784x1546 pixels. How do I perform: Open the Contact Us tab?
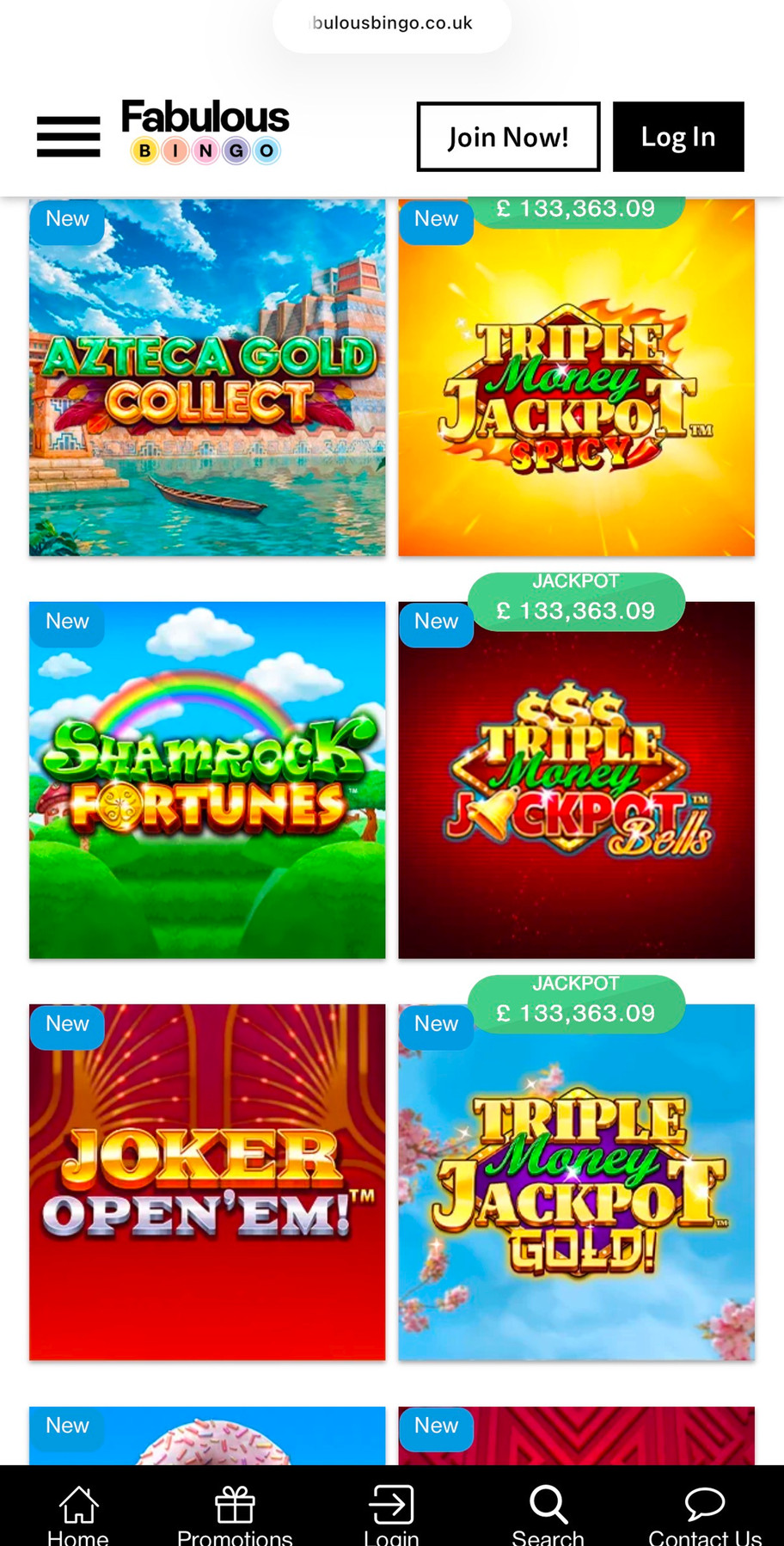click(x=705, y=1513)
